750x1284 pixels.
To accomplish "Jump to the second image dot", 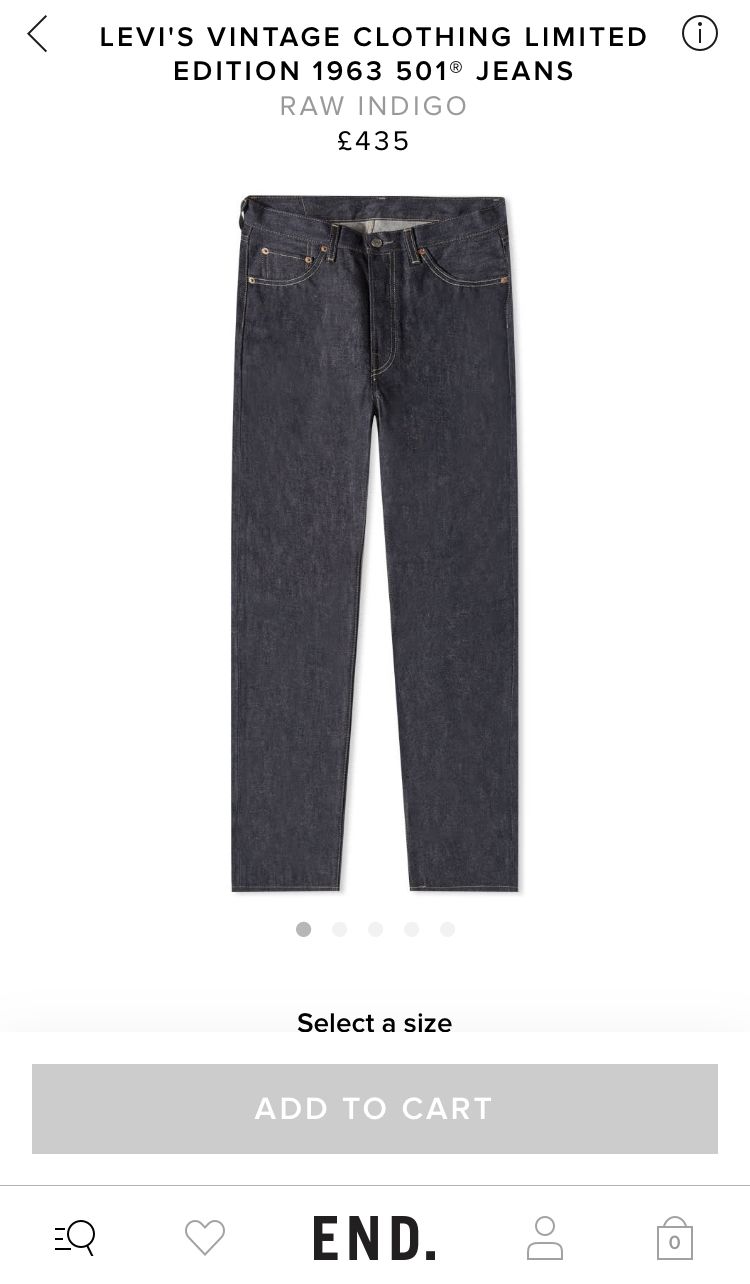I will pos(340,929).
